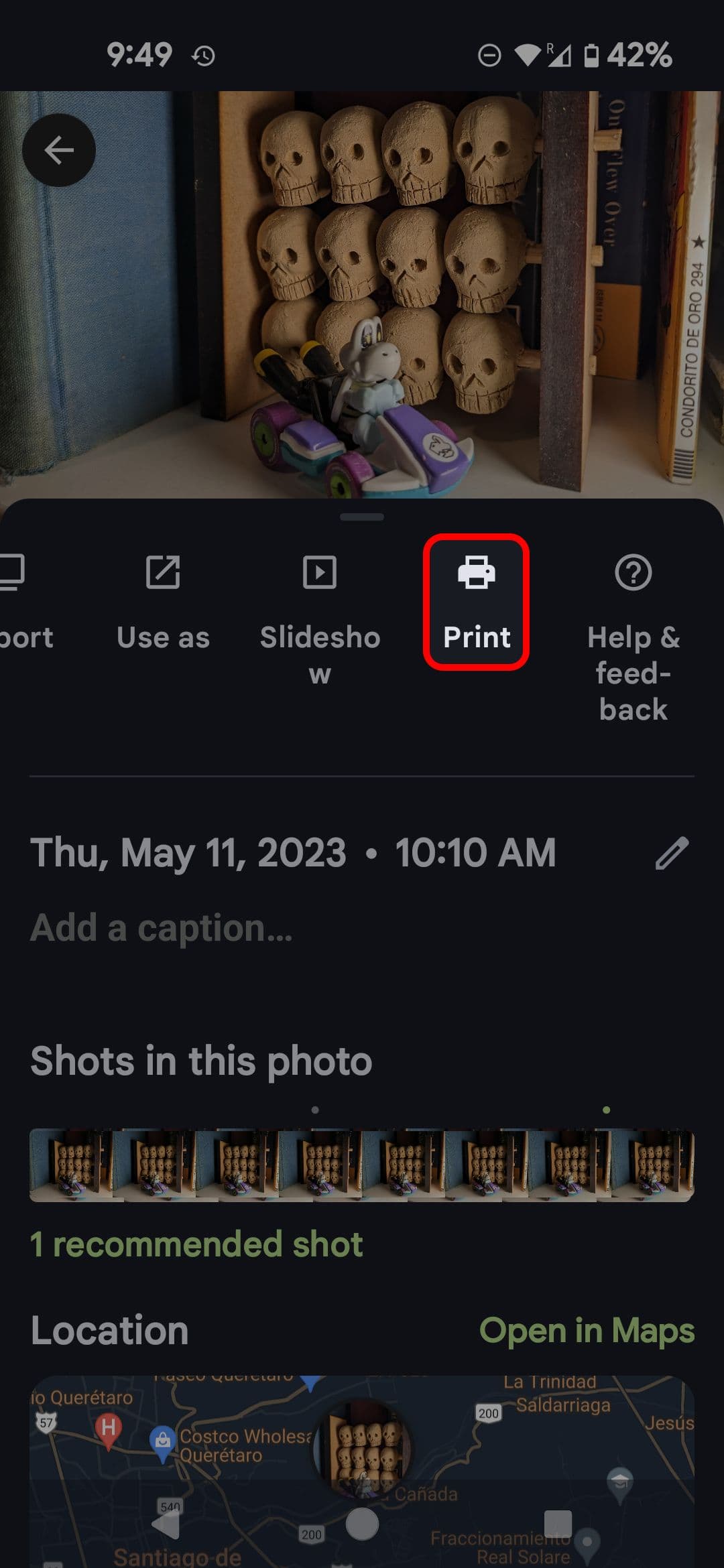
Task: Tap the back arrow over the photo
Action: (x=59, y=150)
